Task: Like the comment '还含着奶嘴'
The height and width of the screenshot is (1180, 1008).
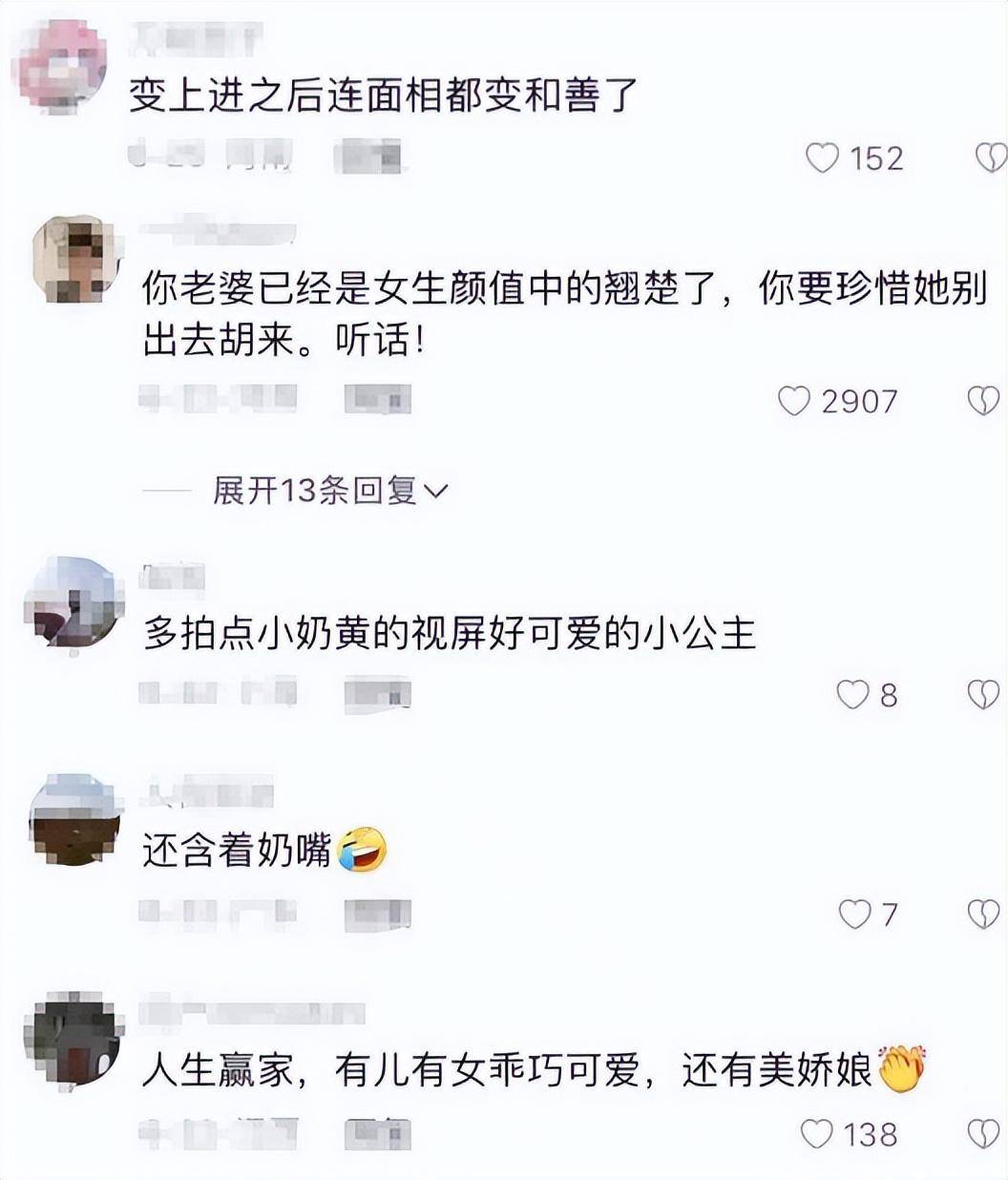Action: (x=853, y=914)
